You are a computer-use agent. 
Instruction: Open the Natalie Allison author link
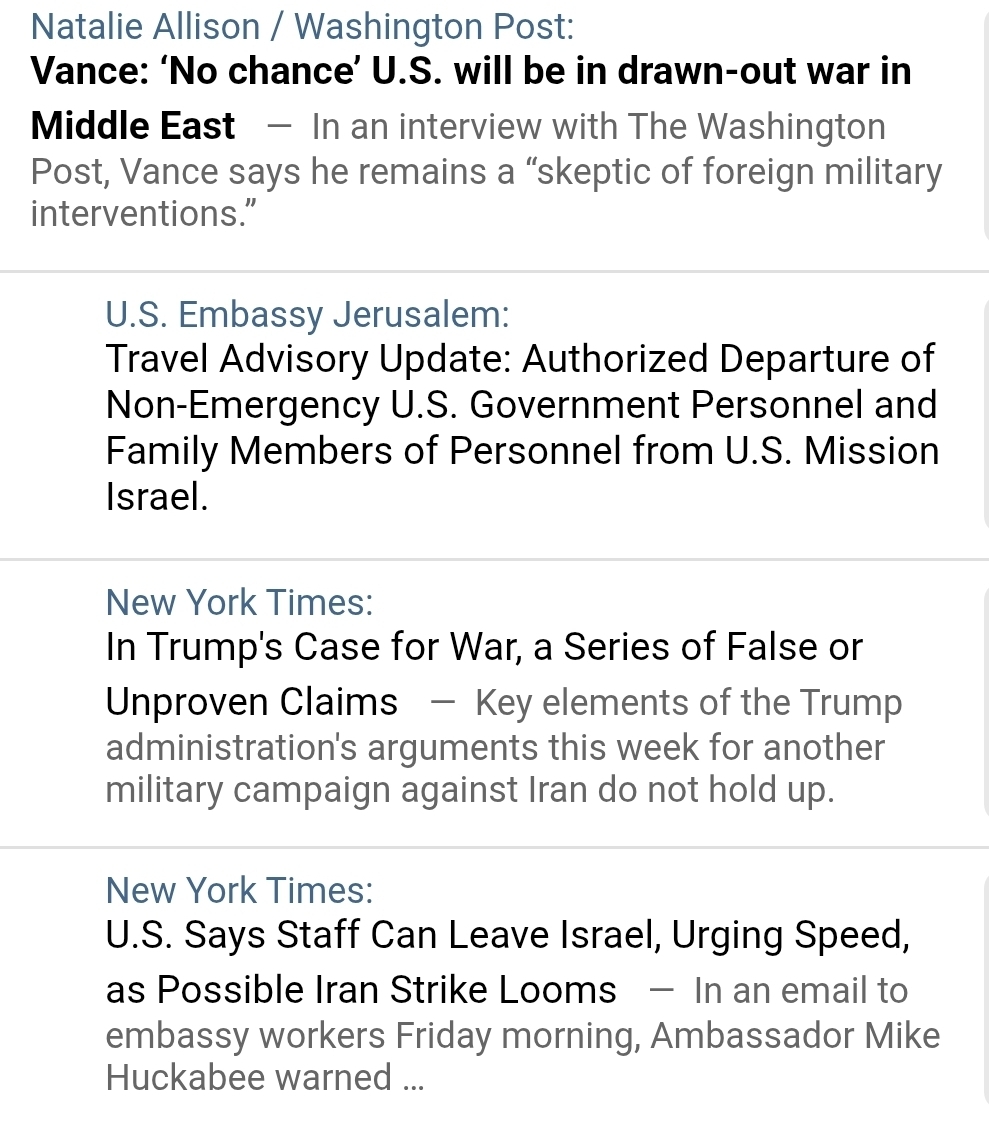pos(145,26)
